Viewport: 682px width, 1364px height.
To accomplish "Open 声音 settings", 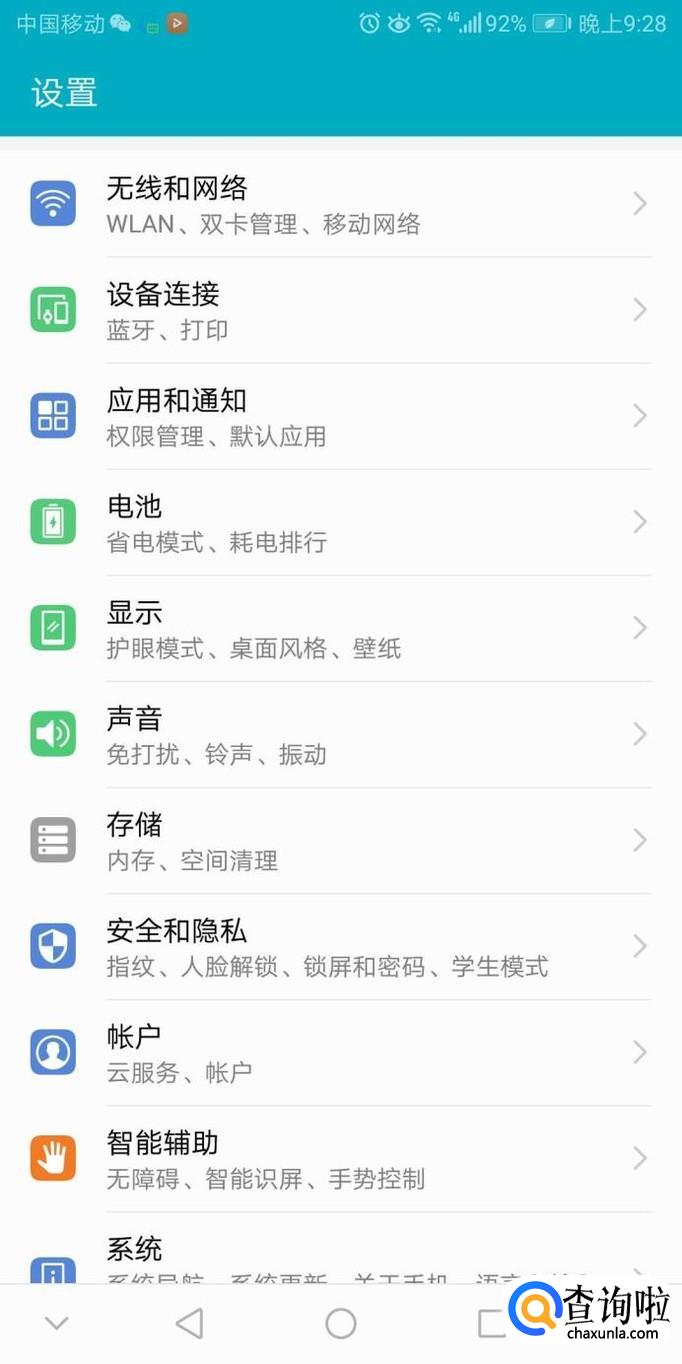I will [x=340, y=734].
